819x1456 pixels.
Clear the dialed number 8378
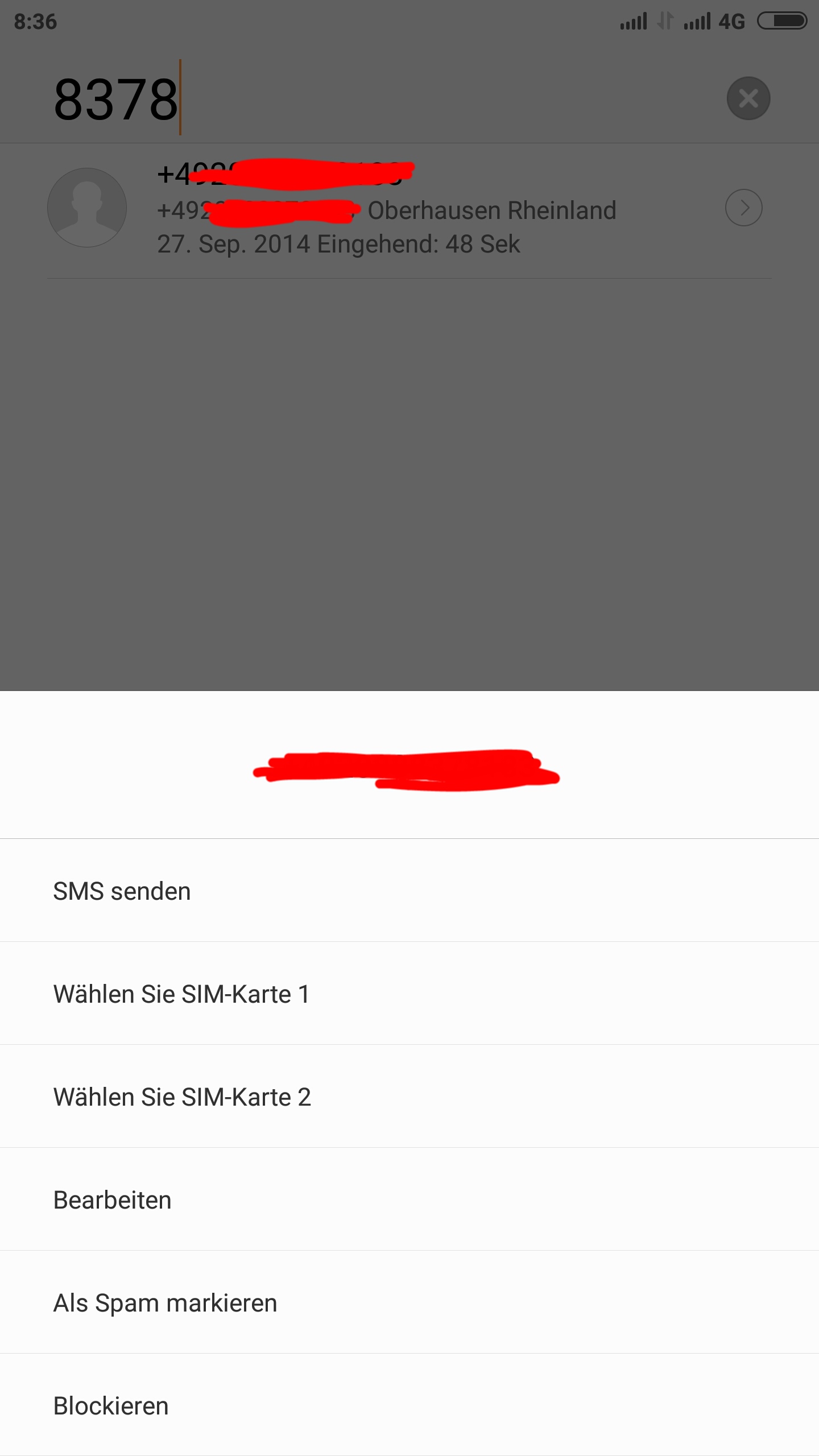coord(748,98)
